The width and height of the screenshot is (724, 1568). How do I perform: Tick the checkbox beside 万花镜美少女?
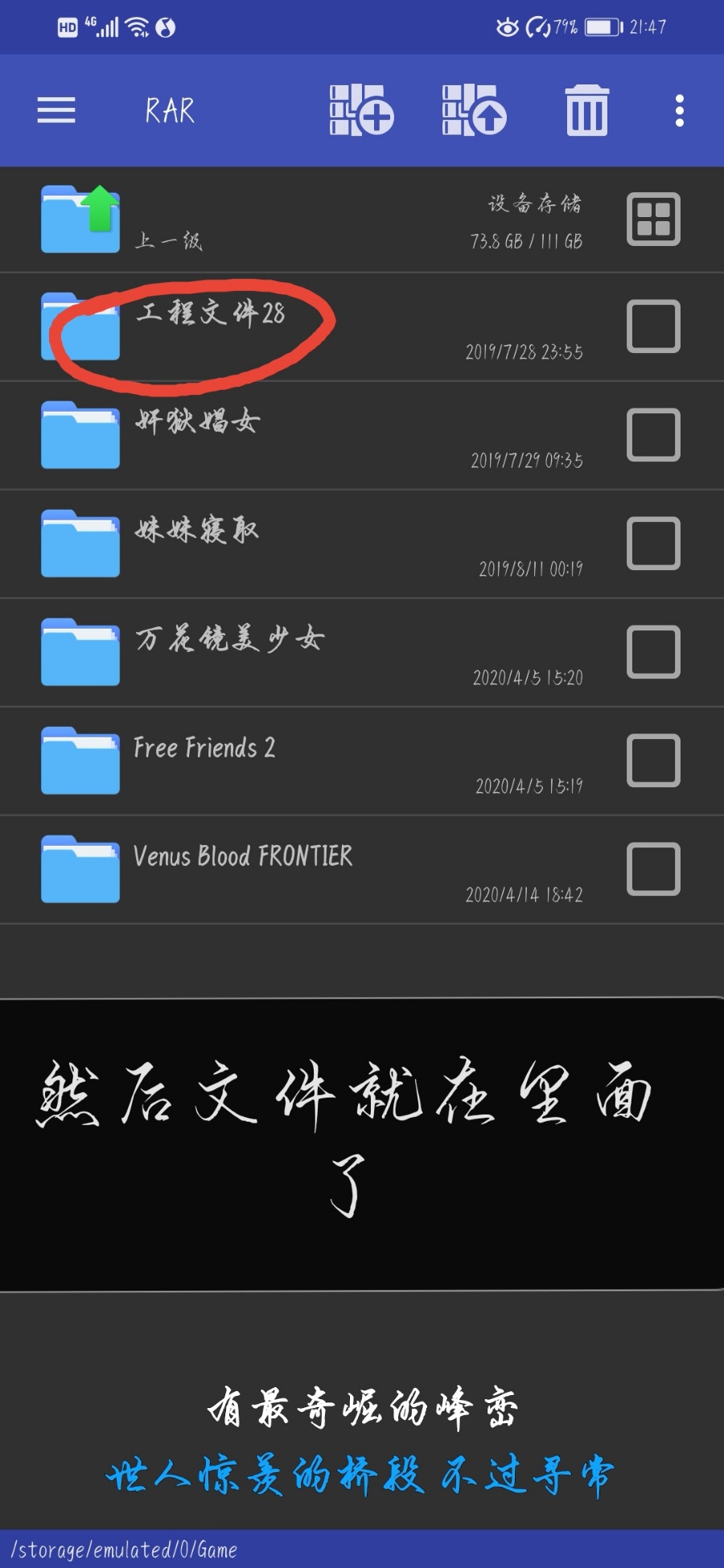point(653,651)
